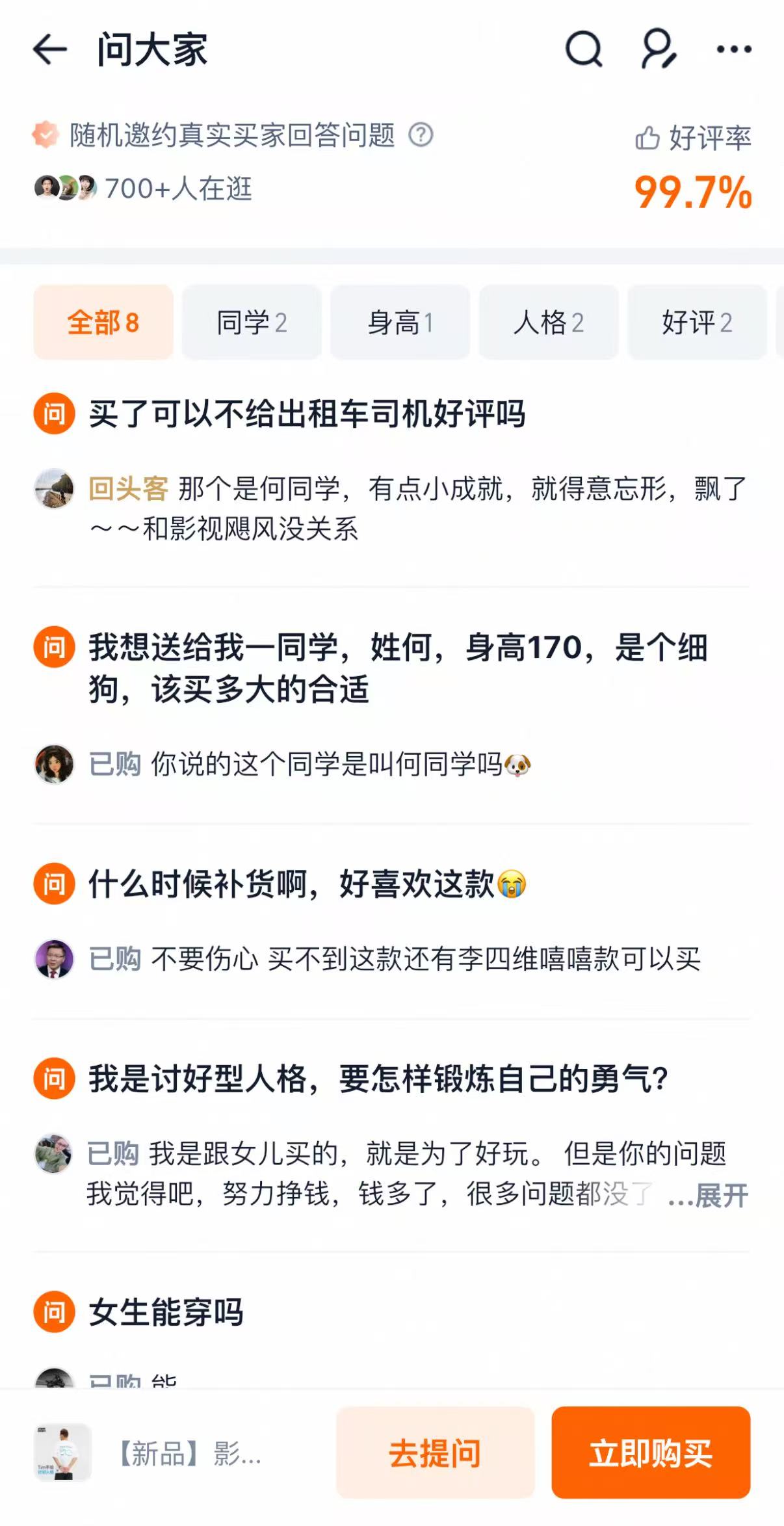Filter questions by 人格 2
This screenshot has width=784, height=1526.
pos(548,322)
